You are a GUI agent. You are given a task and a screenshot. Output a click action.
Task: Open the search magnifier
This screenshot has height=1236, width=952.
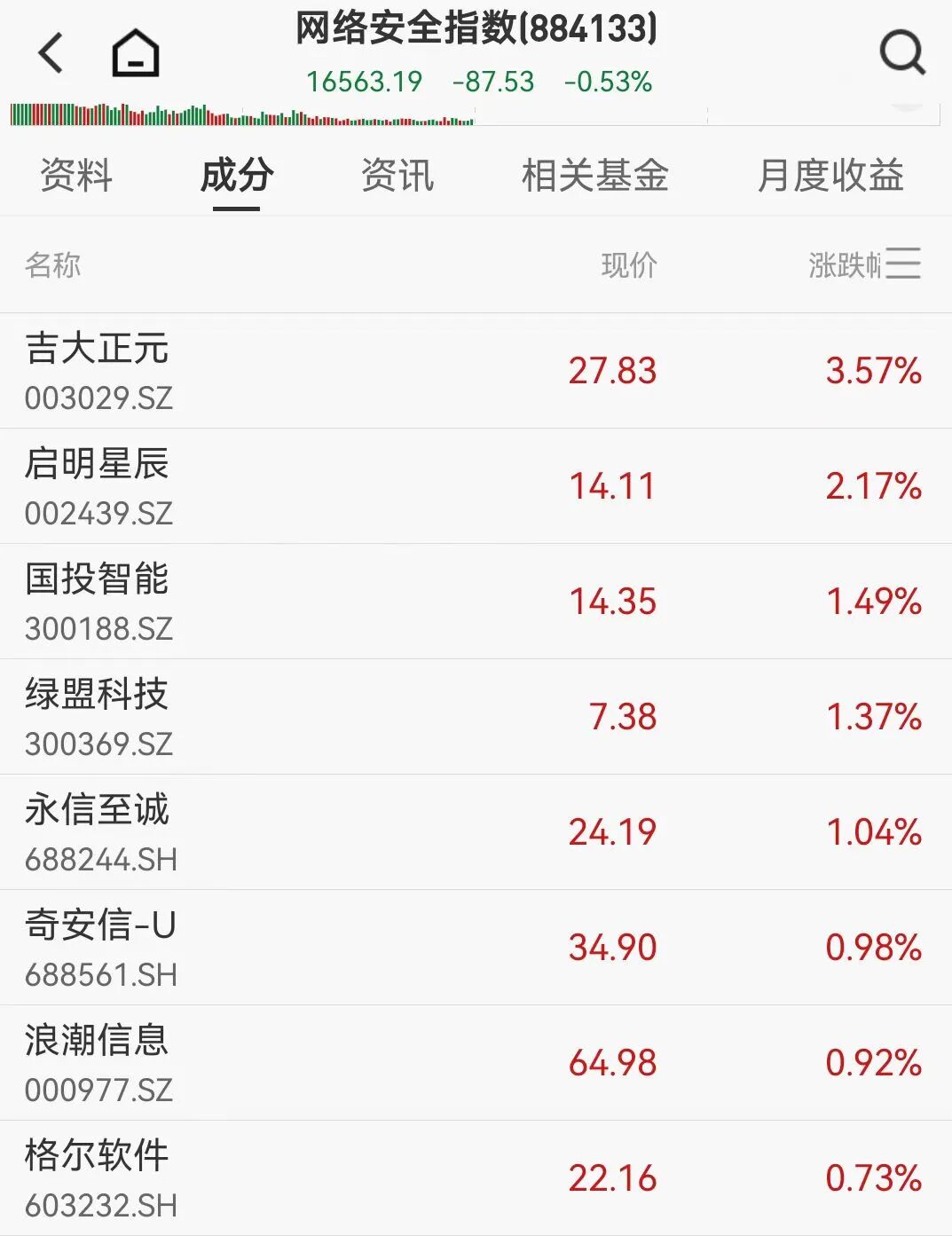coord(902,53)
